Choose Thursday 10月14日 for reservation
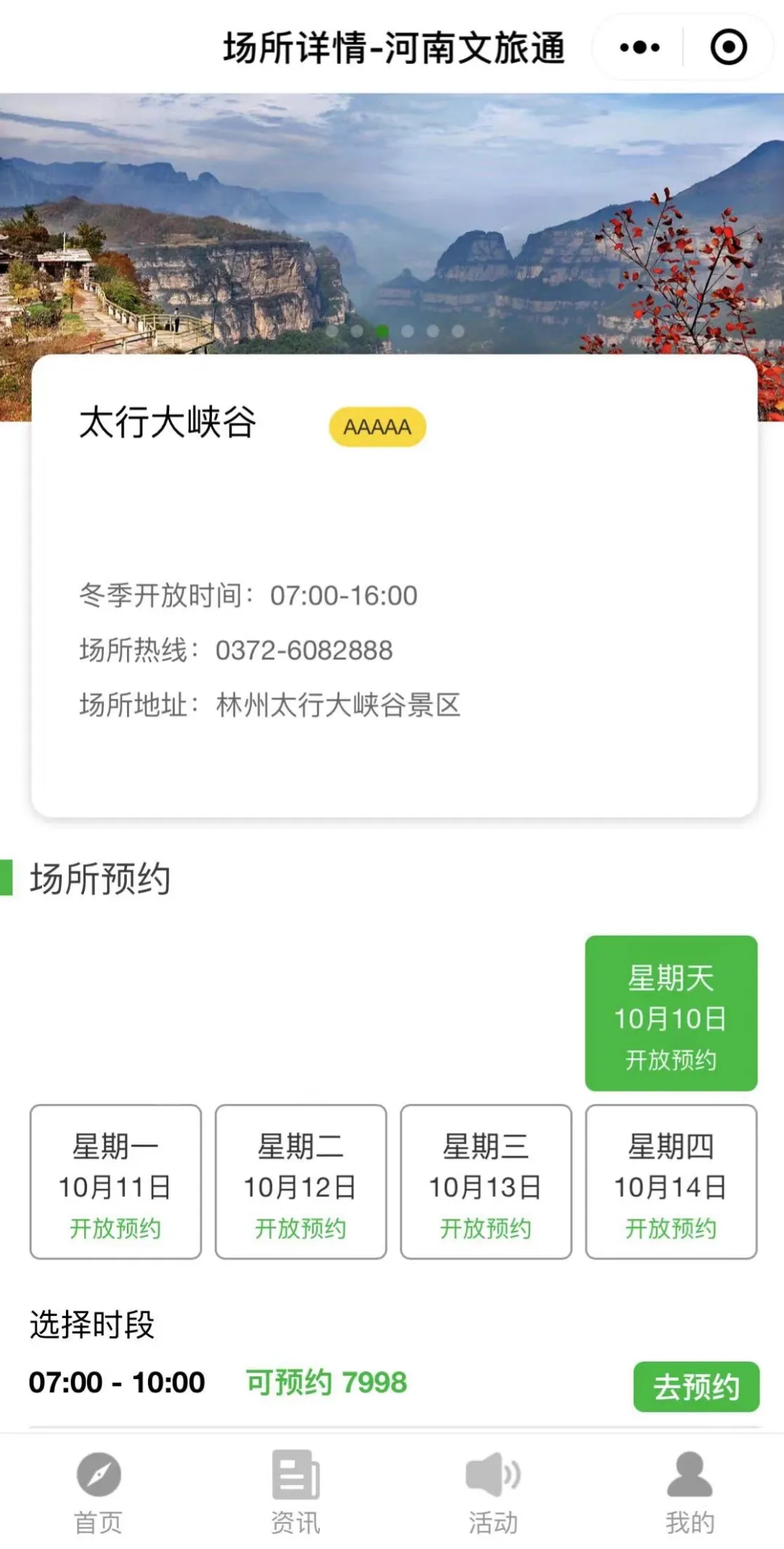 point(671,1182)
